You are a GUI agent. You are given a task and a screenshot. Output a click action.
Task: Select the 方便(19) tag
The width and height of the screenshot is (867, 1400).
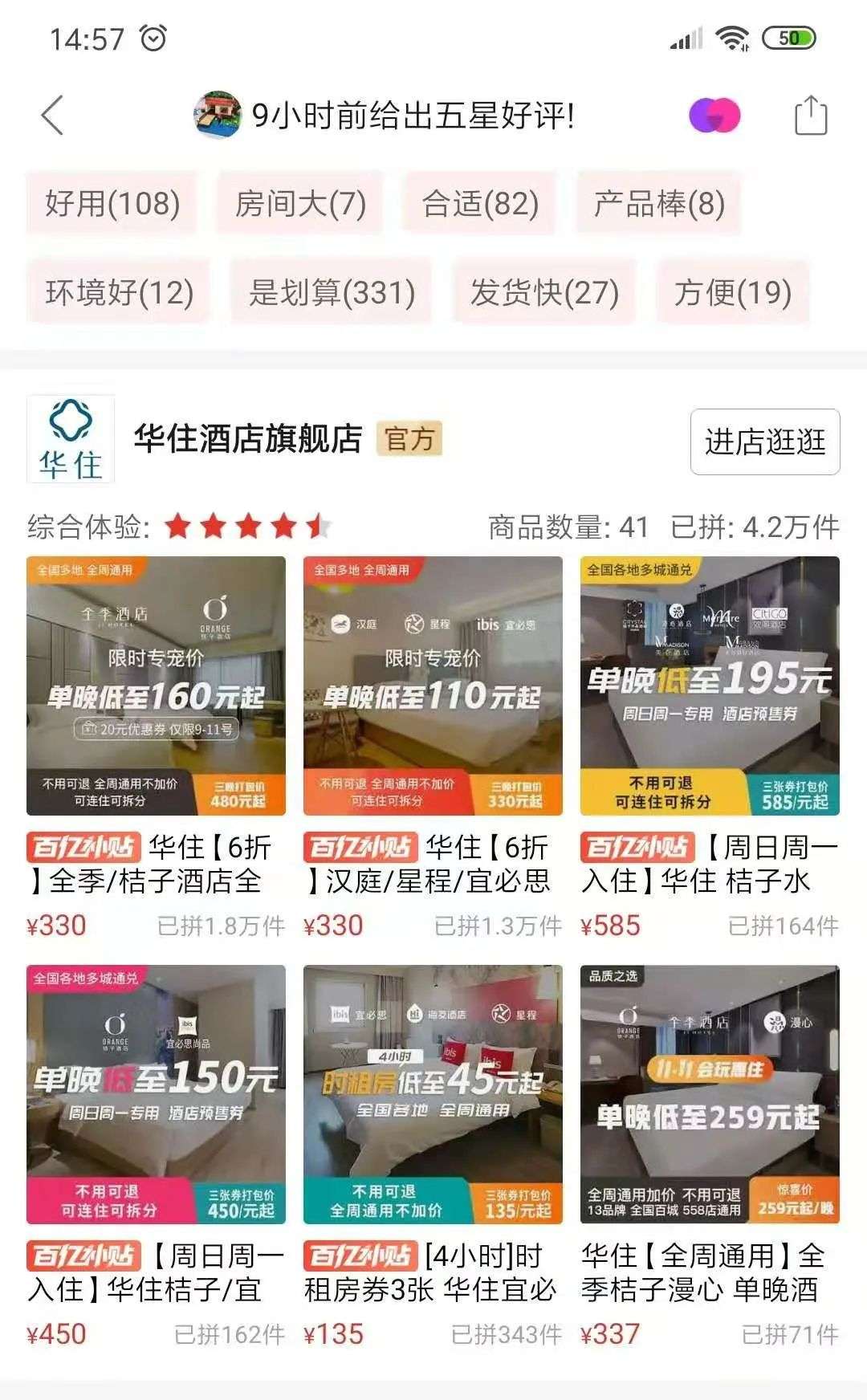[732, 292]
